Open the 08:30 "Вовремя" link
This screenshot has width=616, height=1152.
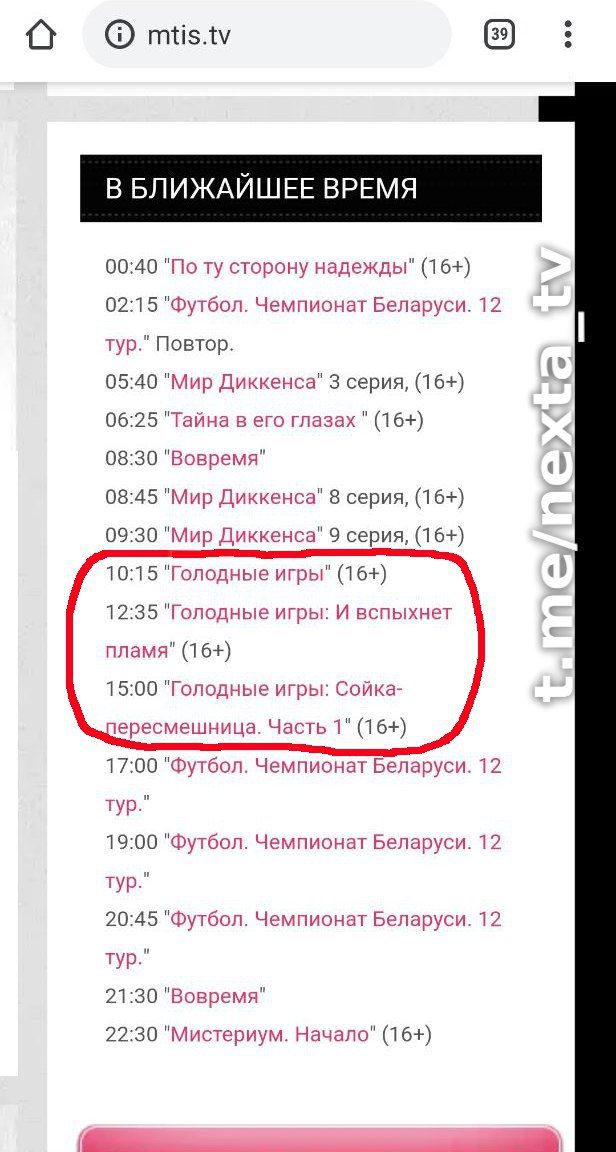click(x=216, y=458)
